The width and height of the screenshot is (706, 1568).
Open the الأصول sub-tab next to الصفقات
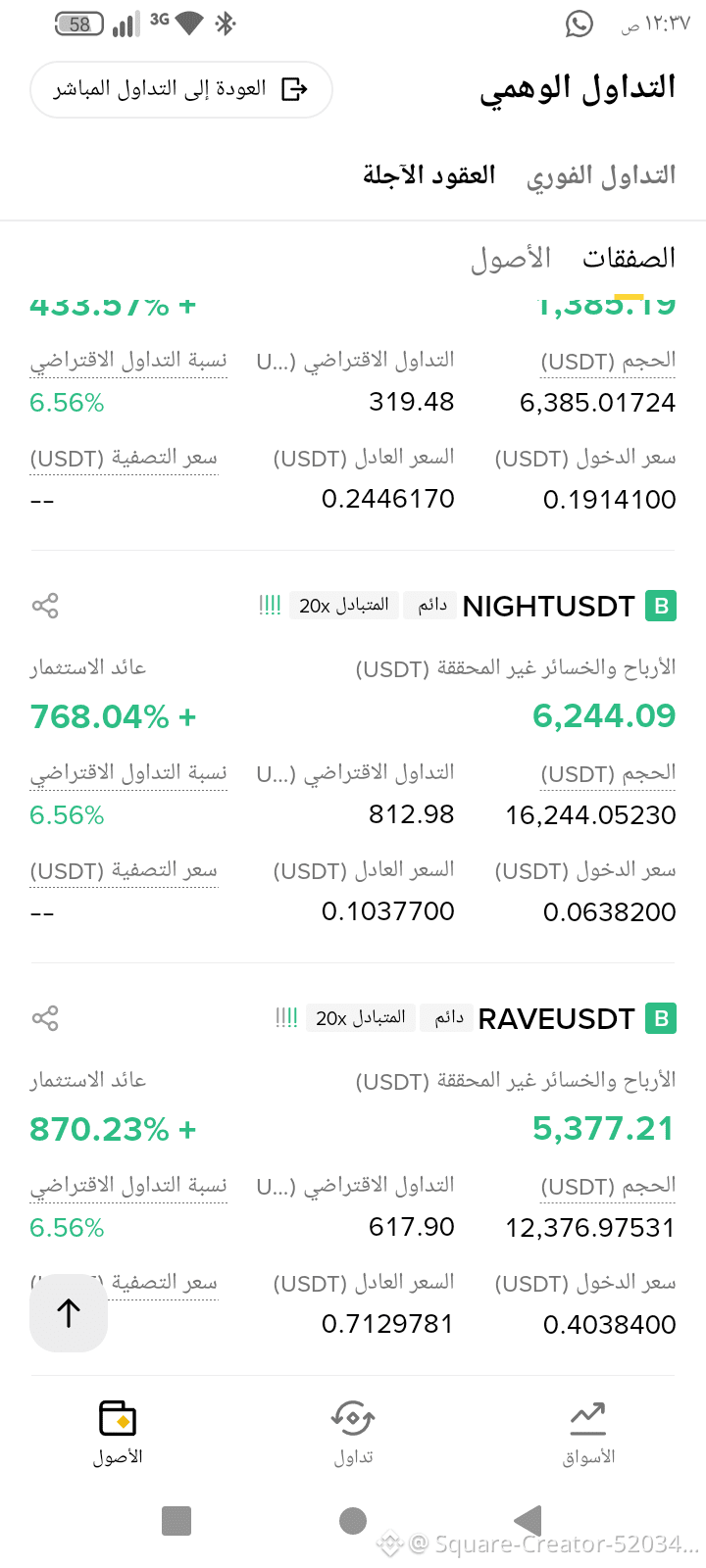pyautogui.click(x=511, y=258)
